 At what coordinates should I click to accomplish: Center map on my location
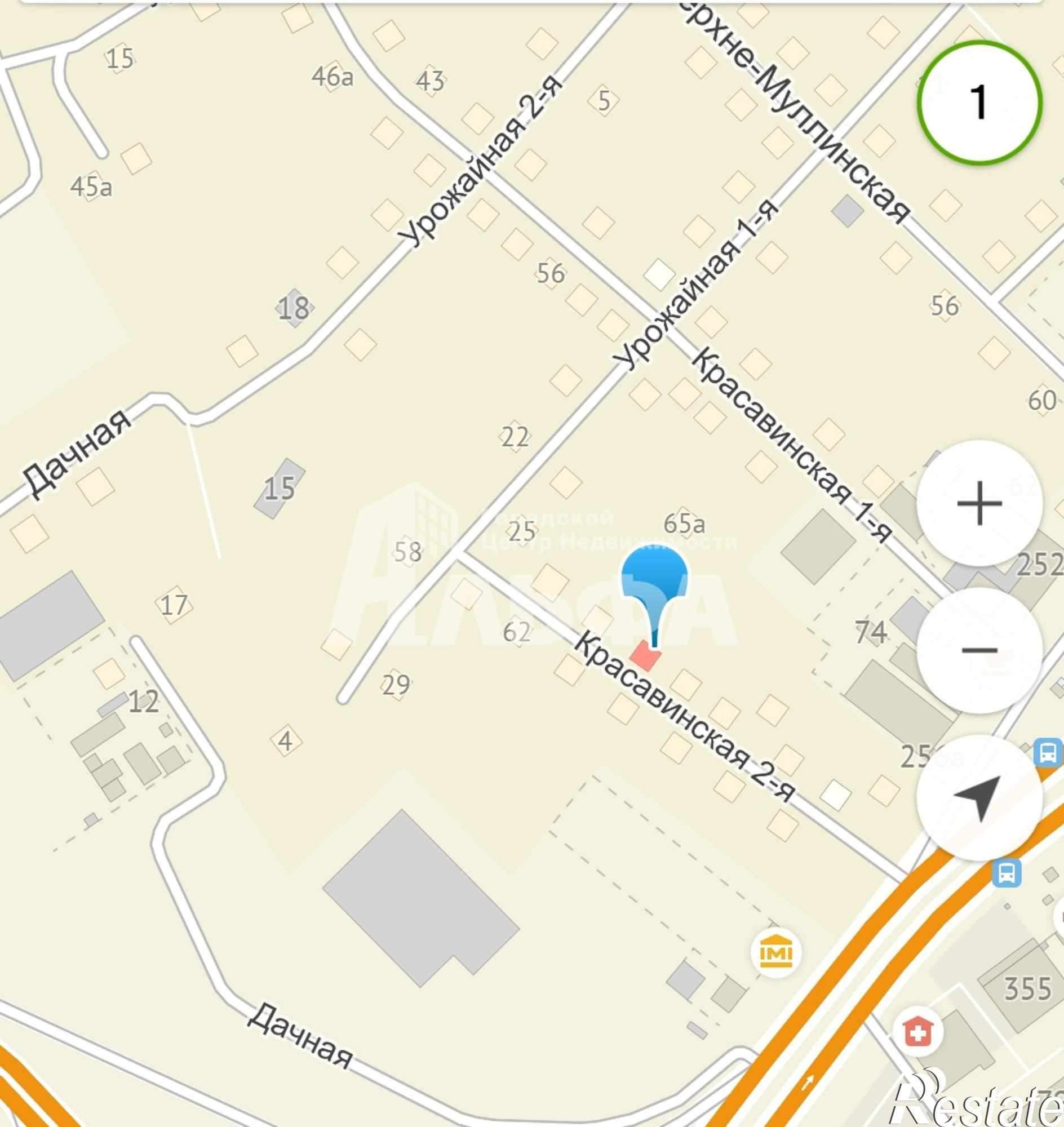click(x=979, y=797)
